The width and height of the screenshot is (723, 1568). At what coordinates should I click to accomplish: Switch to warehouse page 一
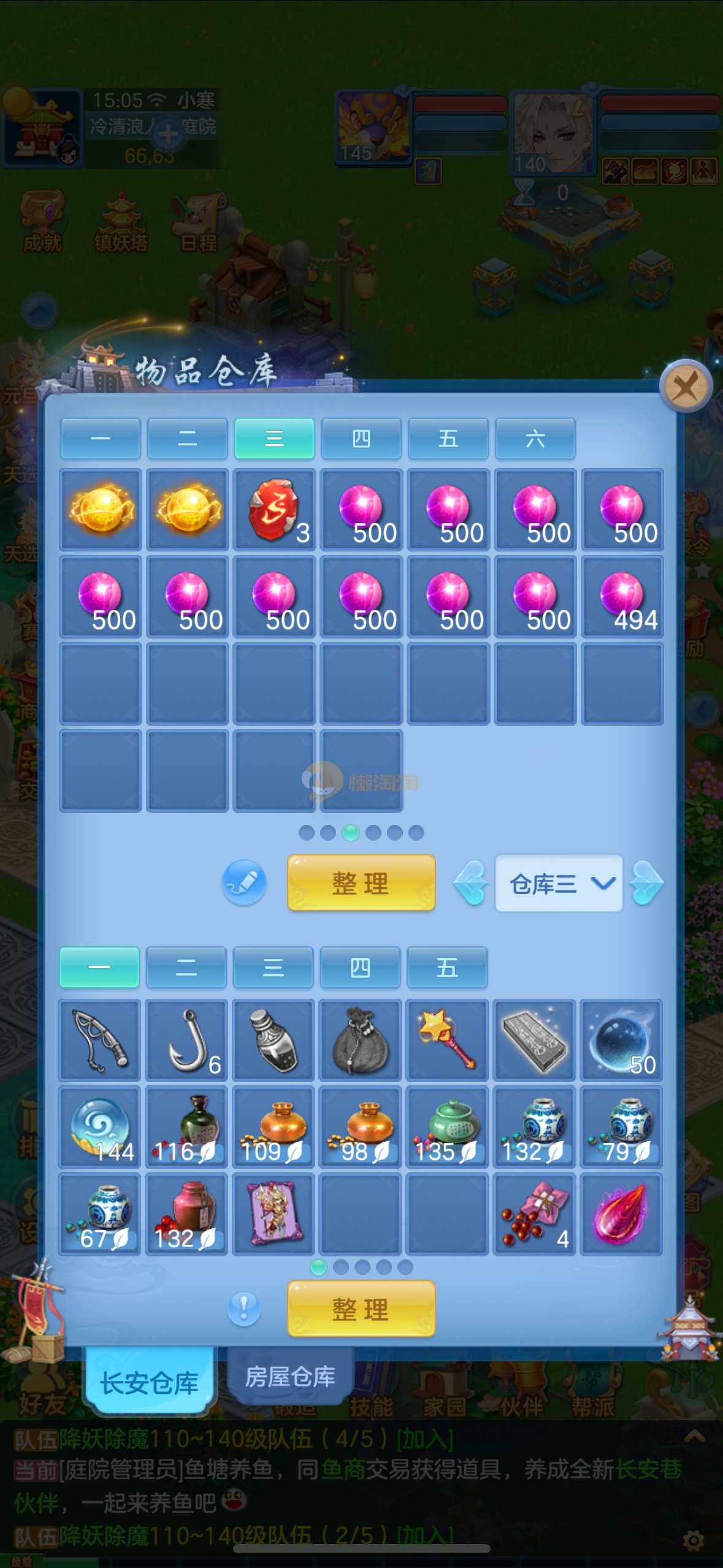click(100, 439)
